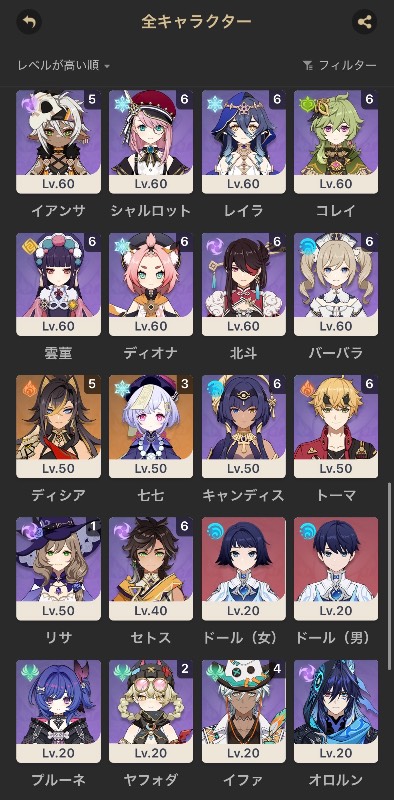This screenshot has height=800, width=394.
Task: Open コレイ character card
Action: (x=336, y=142)
